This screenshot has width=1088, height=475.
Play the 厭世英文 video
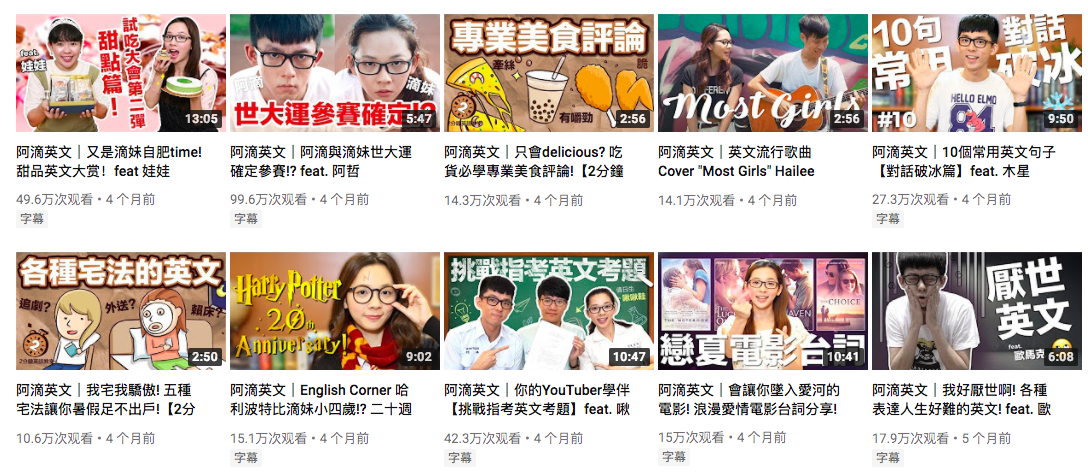(x=976, y=311)
